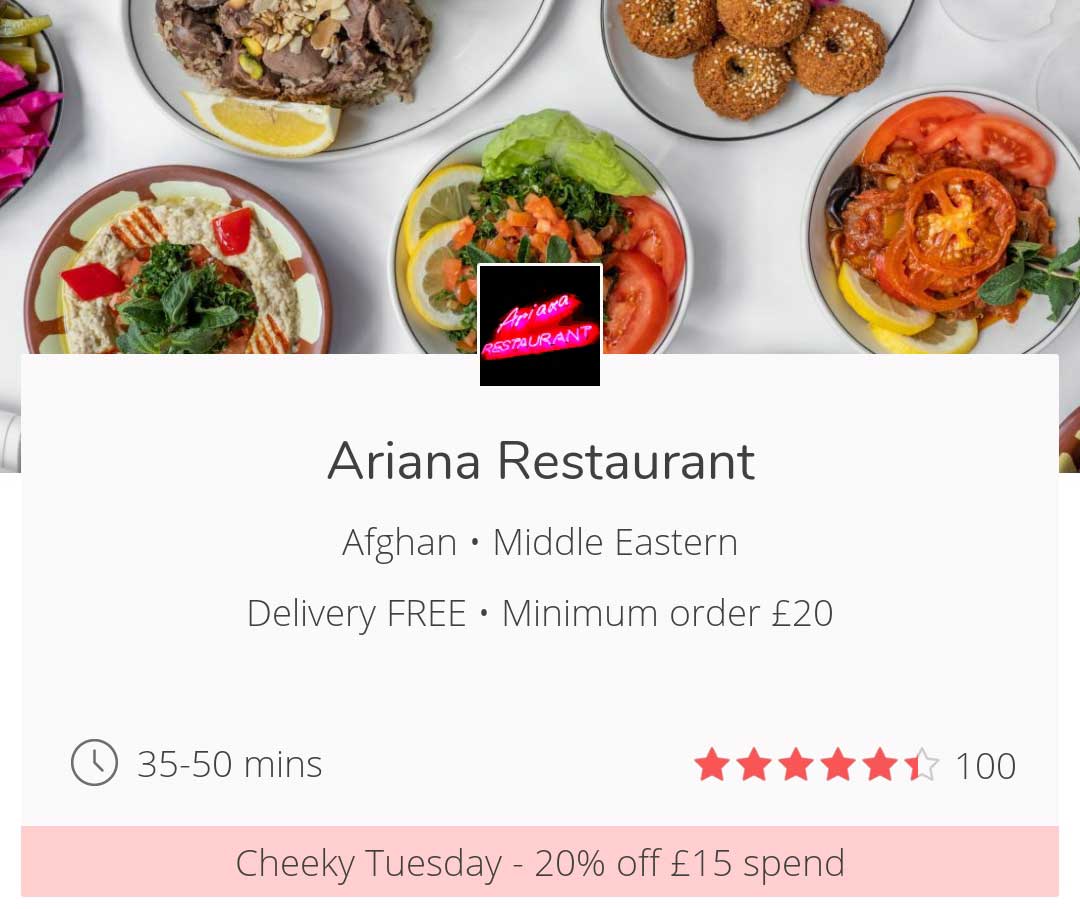View the 100 star-rating reviews
Viewport: 1080px width, 909px height.
[x=854, y=766]
